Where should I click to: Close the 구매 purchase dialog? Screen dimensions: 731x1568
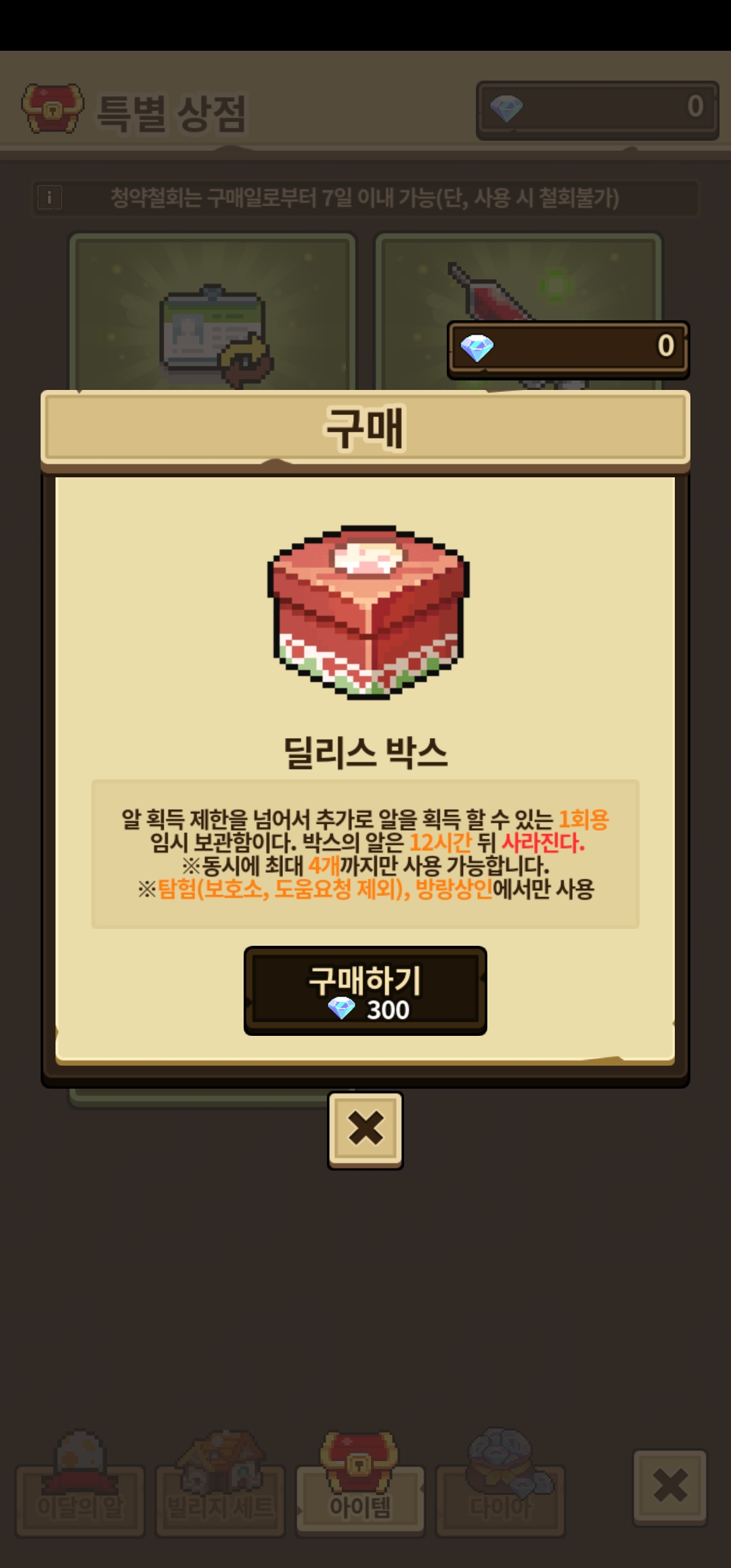365,1130
